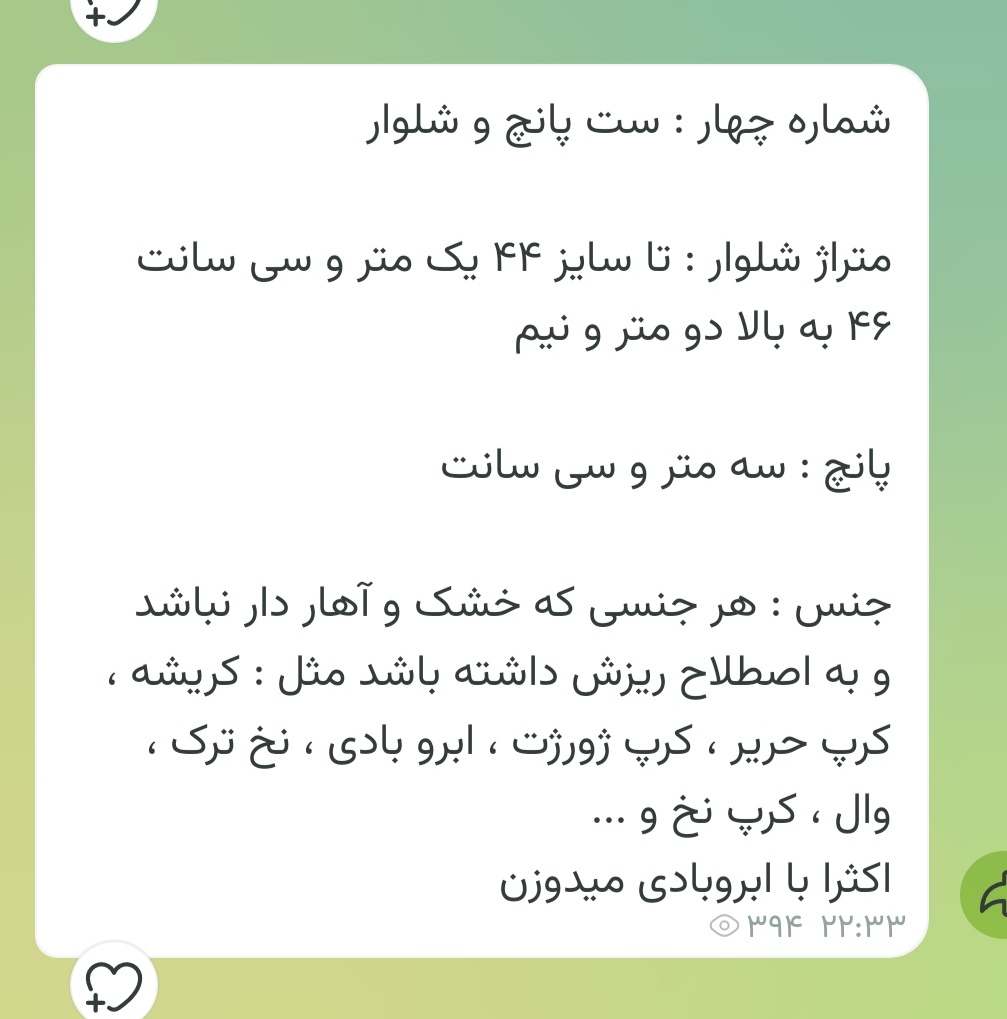The width and height of the screenshot is (1007, 1019).
Task: Add a reaction below the شماره چهار message
Action: pos(114,985)
